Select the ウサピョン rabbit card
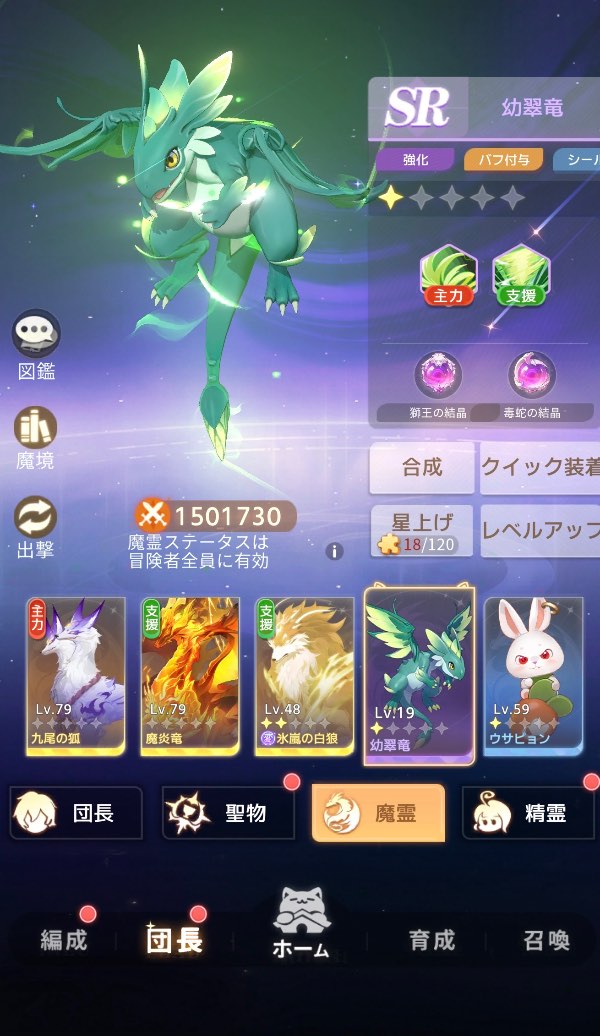This screenshot has height=1036, width=600. 534,675
